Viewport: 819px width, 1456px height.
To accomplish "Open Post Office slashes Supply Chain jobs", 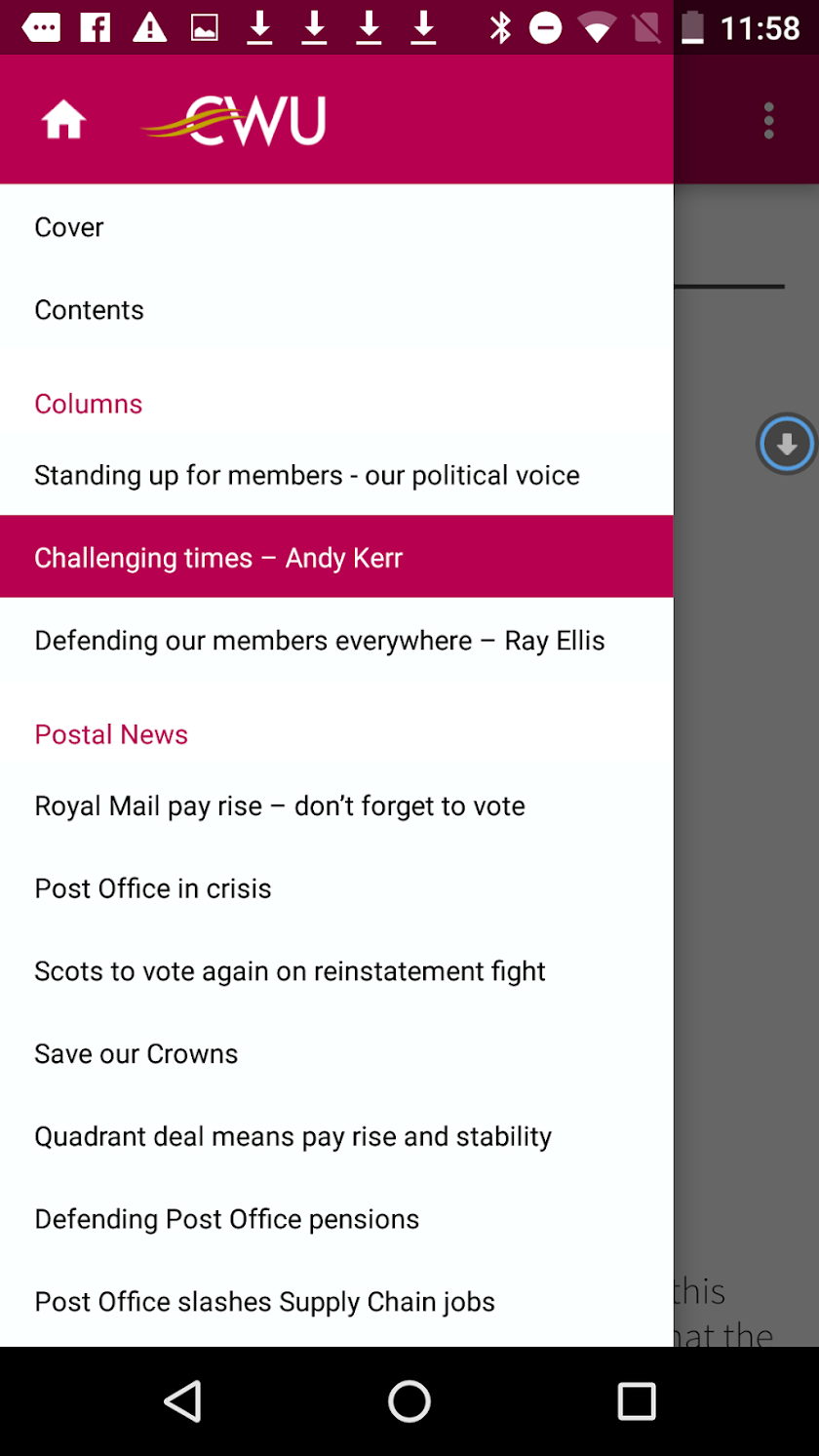I will [x=264, y=1302].
